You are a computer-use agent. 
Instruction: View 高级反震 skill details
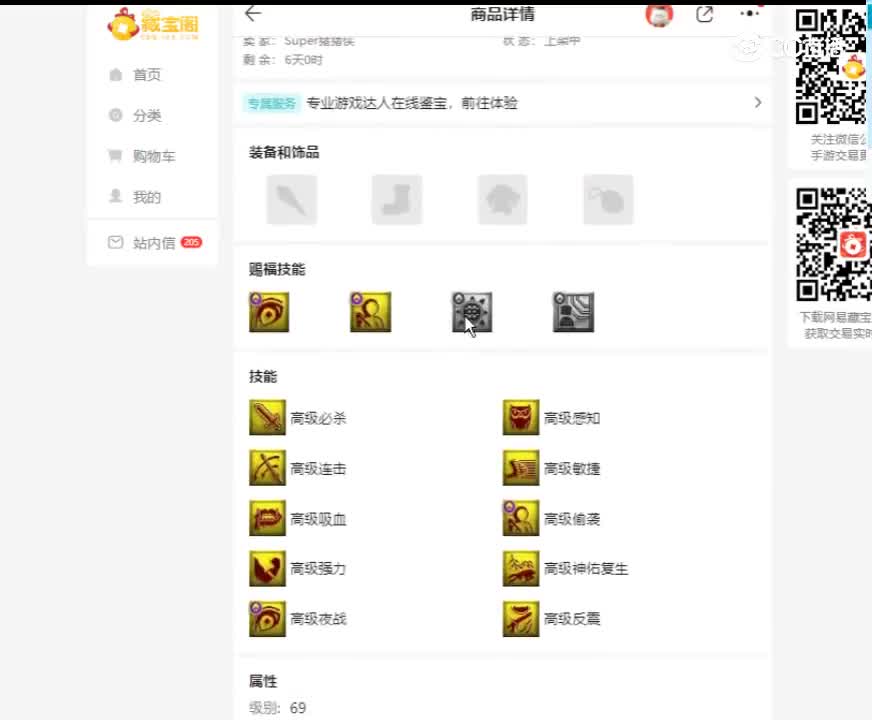pos(552,619)
